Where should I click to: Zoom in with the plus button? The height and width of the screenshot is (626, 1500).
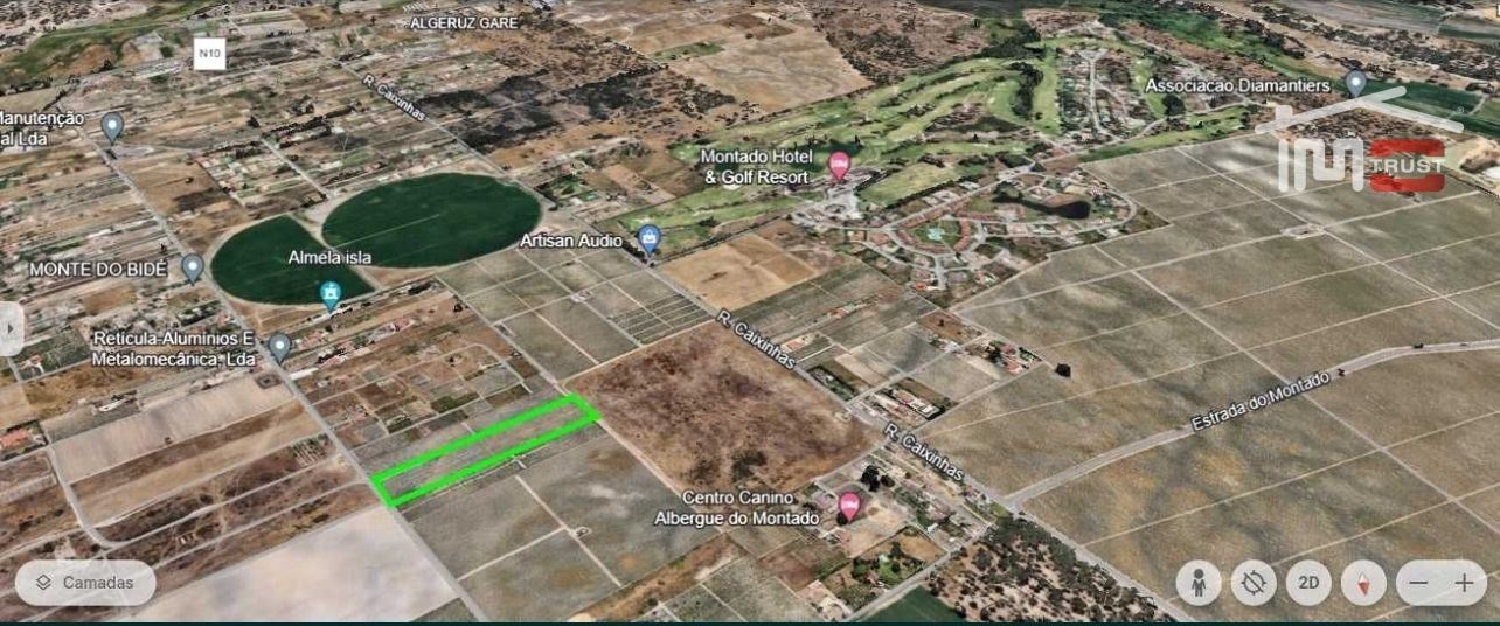[1464, 583]
